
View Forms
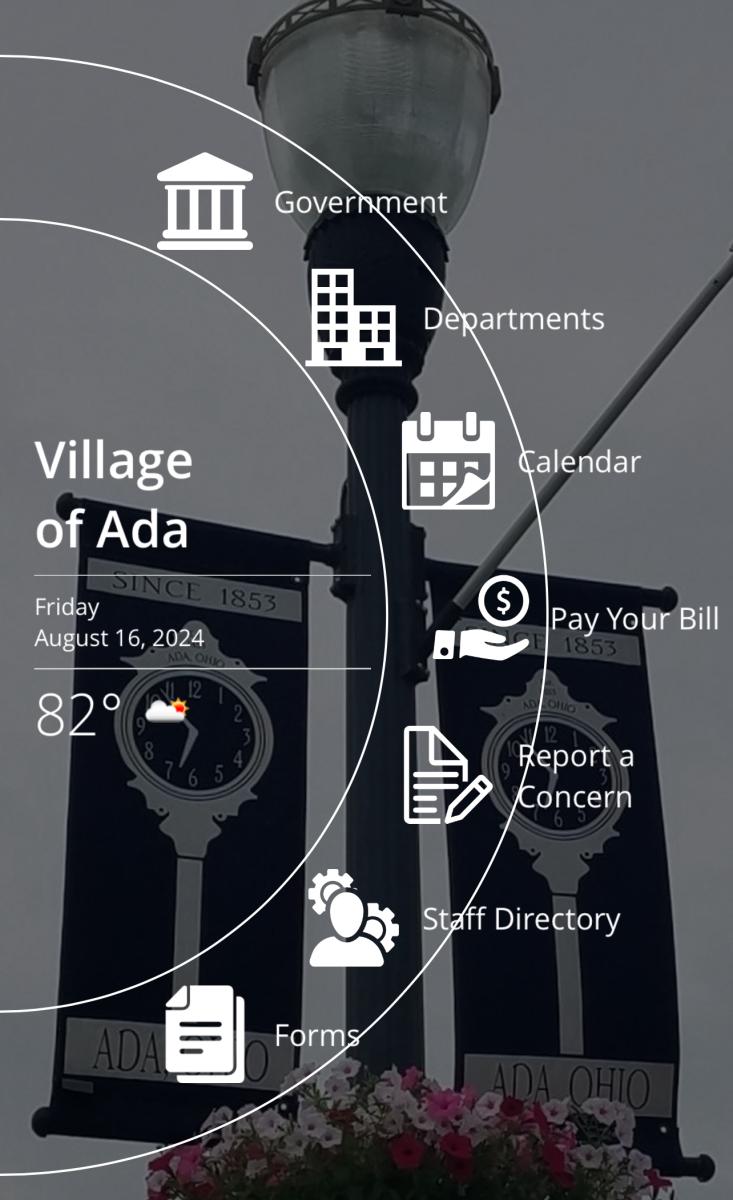[x=262, y=1034]
